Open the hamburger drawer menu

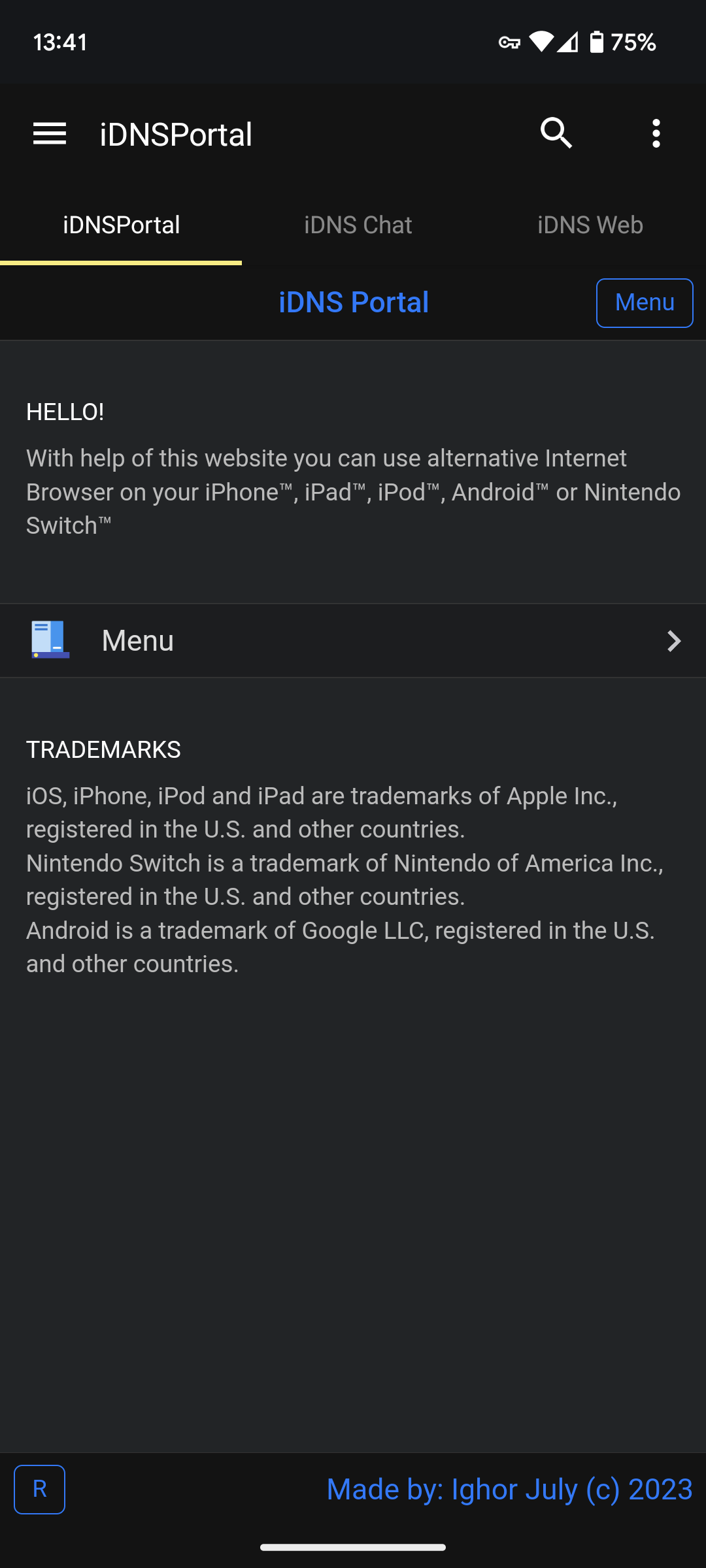[50, 134]
